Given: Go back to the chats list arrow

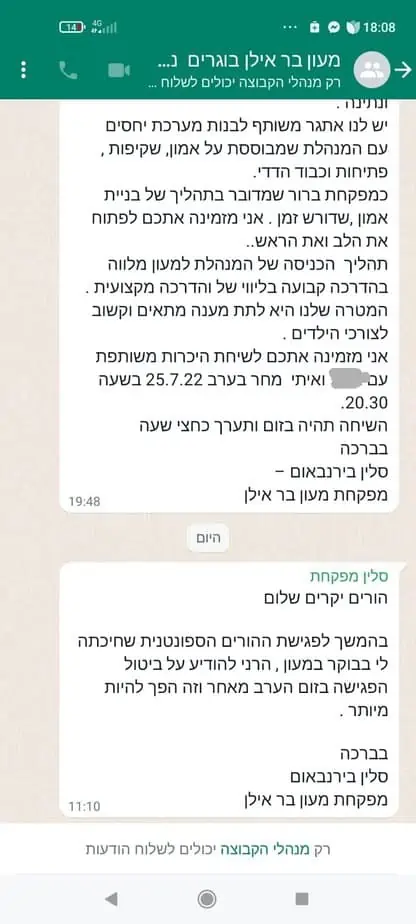Looking at the screenshot, I should [403, 70].
